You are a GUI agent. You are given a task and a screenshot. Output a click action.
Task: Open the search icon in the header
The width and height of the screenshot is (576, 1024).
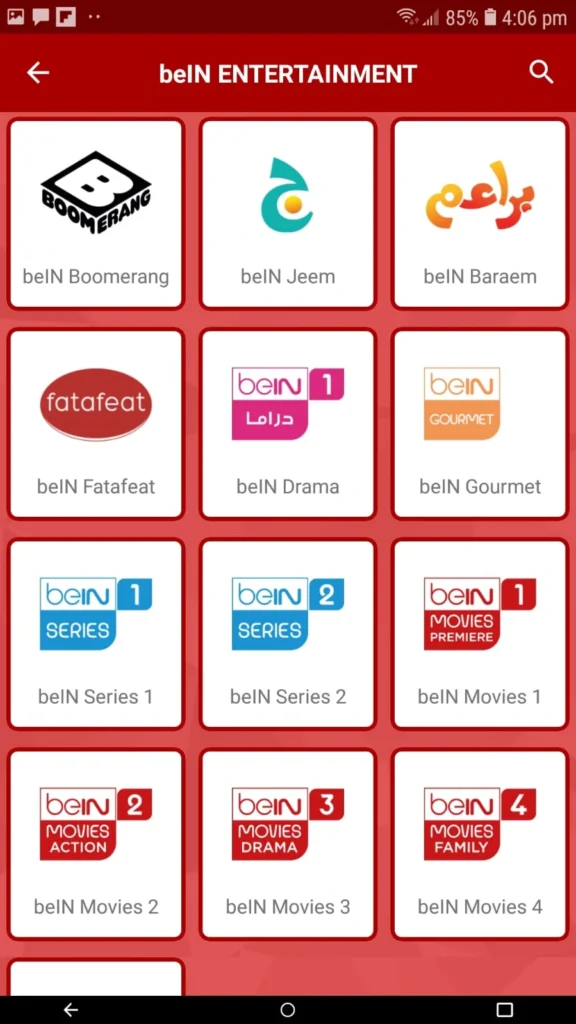pos(541,72)
